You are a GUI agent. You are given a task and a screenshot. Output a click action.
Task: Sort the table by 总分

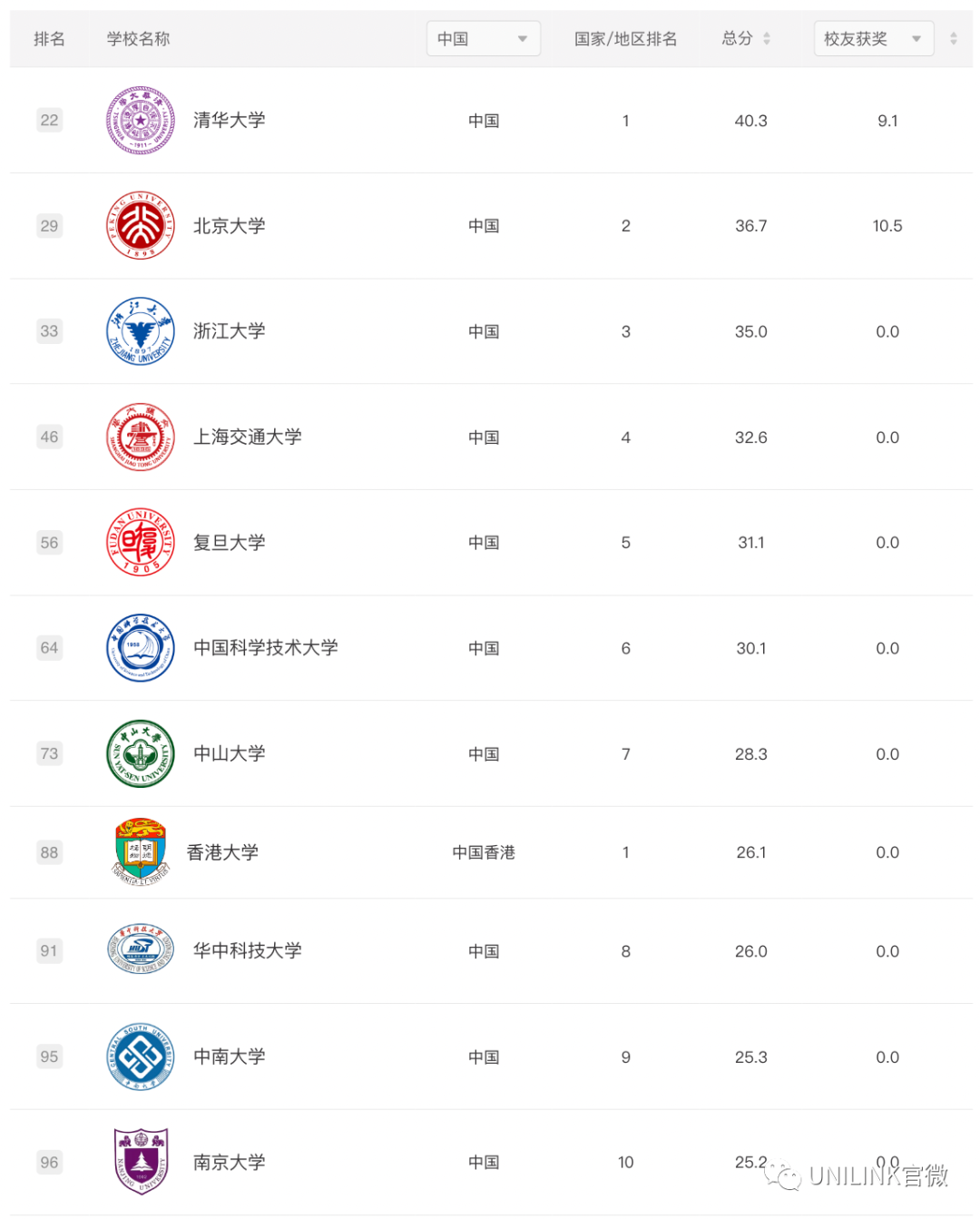pyautogui.click(x=766, y=39)
